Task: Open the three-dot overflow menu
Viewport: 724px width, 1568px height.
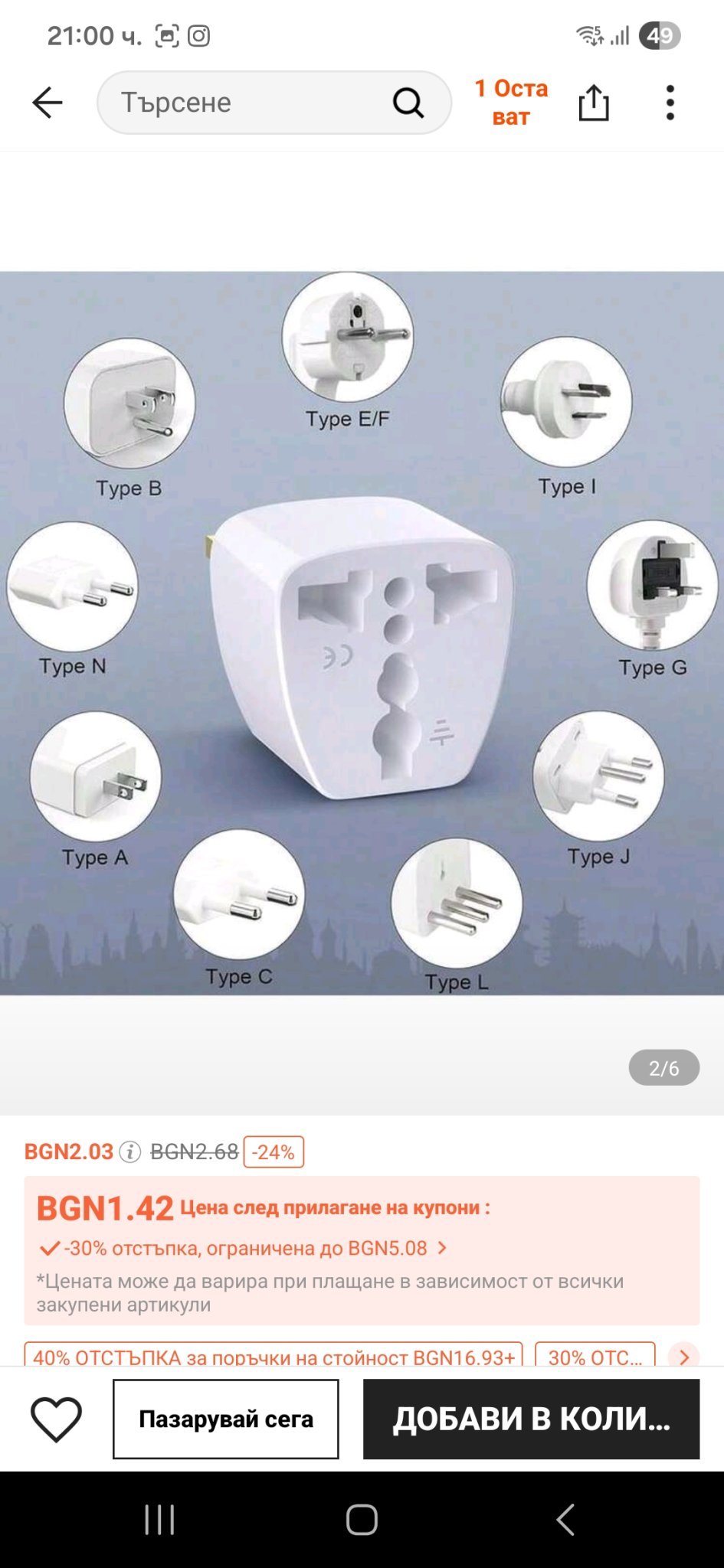Action: click(x=670, y=103)
